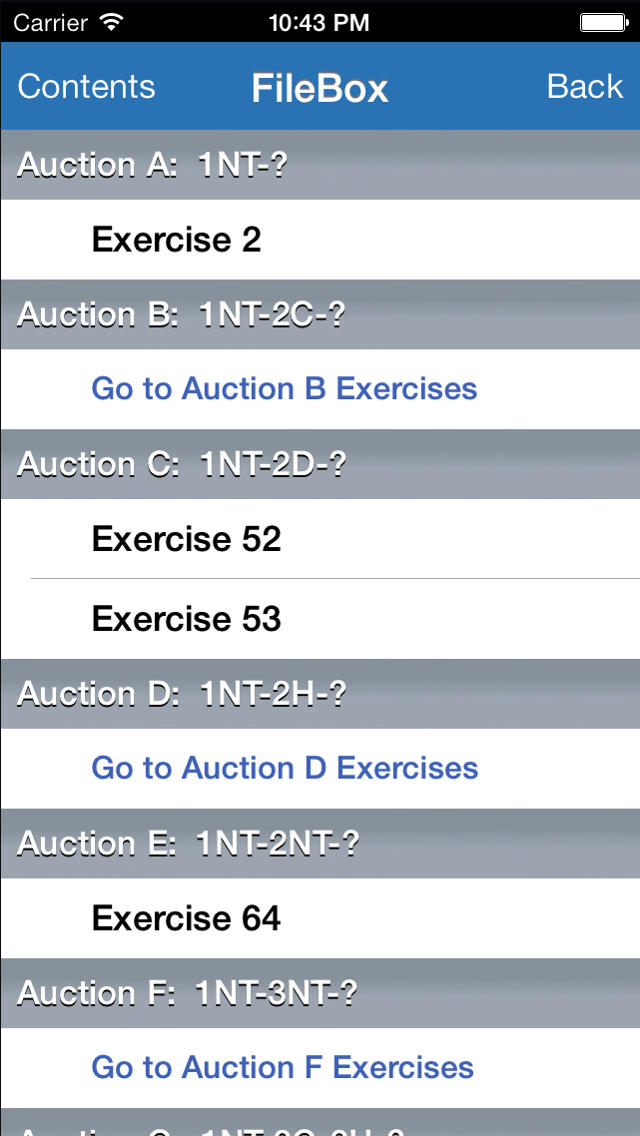
Task: Go to Auction F Exercises
Action: [x=320, y=1067]
